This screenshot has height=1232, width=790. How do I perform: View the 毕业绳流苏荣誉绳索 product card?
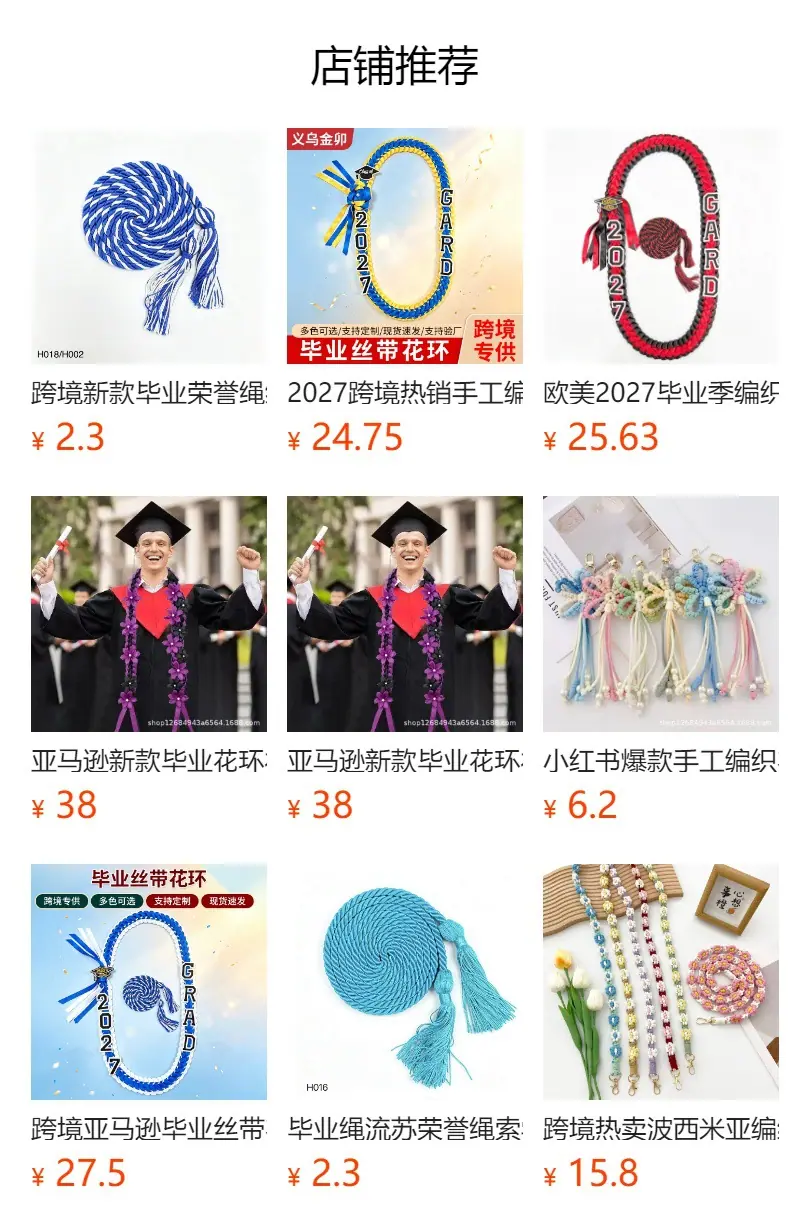click(405, 1029)
